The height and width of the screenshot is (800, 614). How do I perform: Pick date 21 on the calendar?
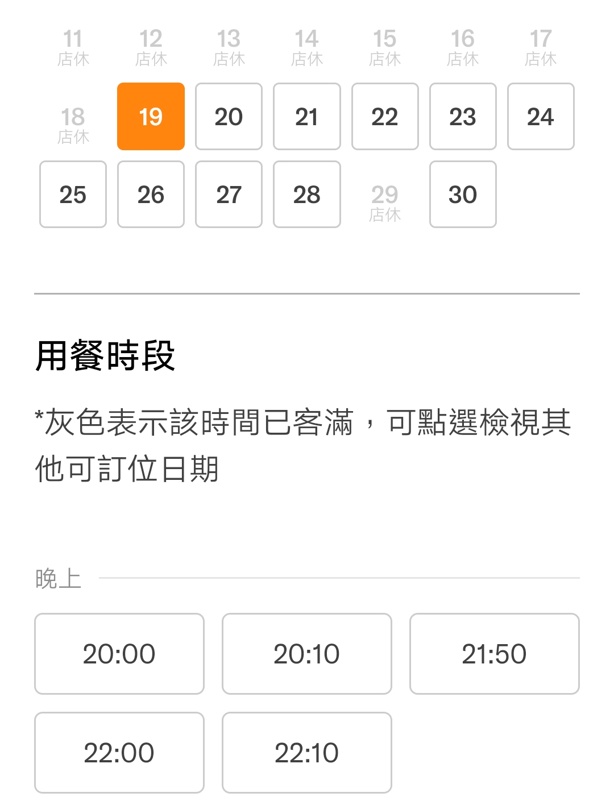307,117
